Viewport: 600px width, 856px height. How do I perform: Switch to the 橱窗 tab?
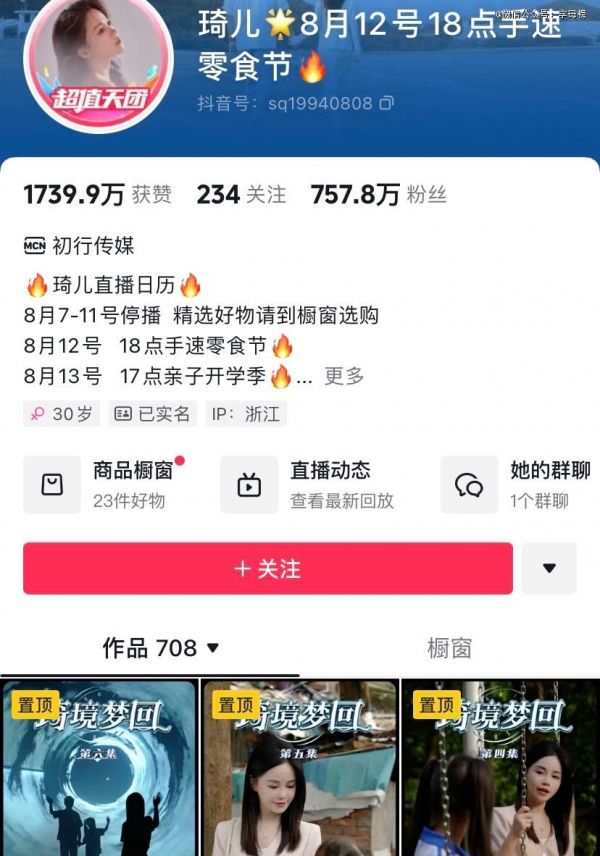pos(449,649)
